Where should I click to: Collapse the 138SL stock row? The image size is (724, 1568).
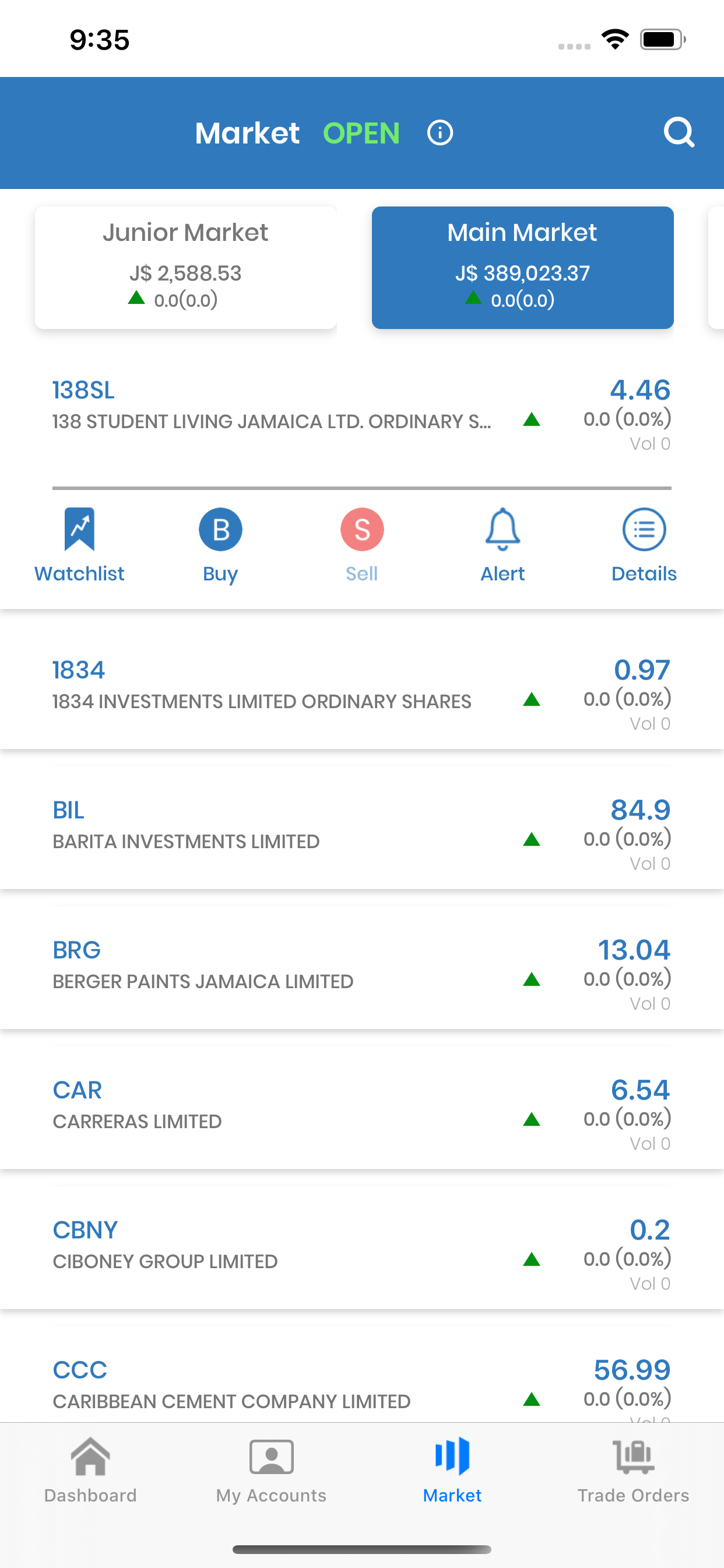(x=362, y=415)
